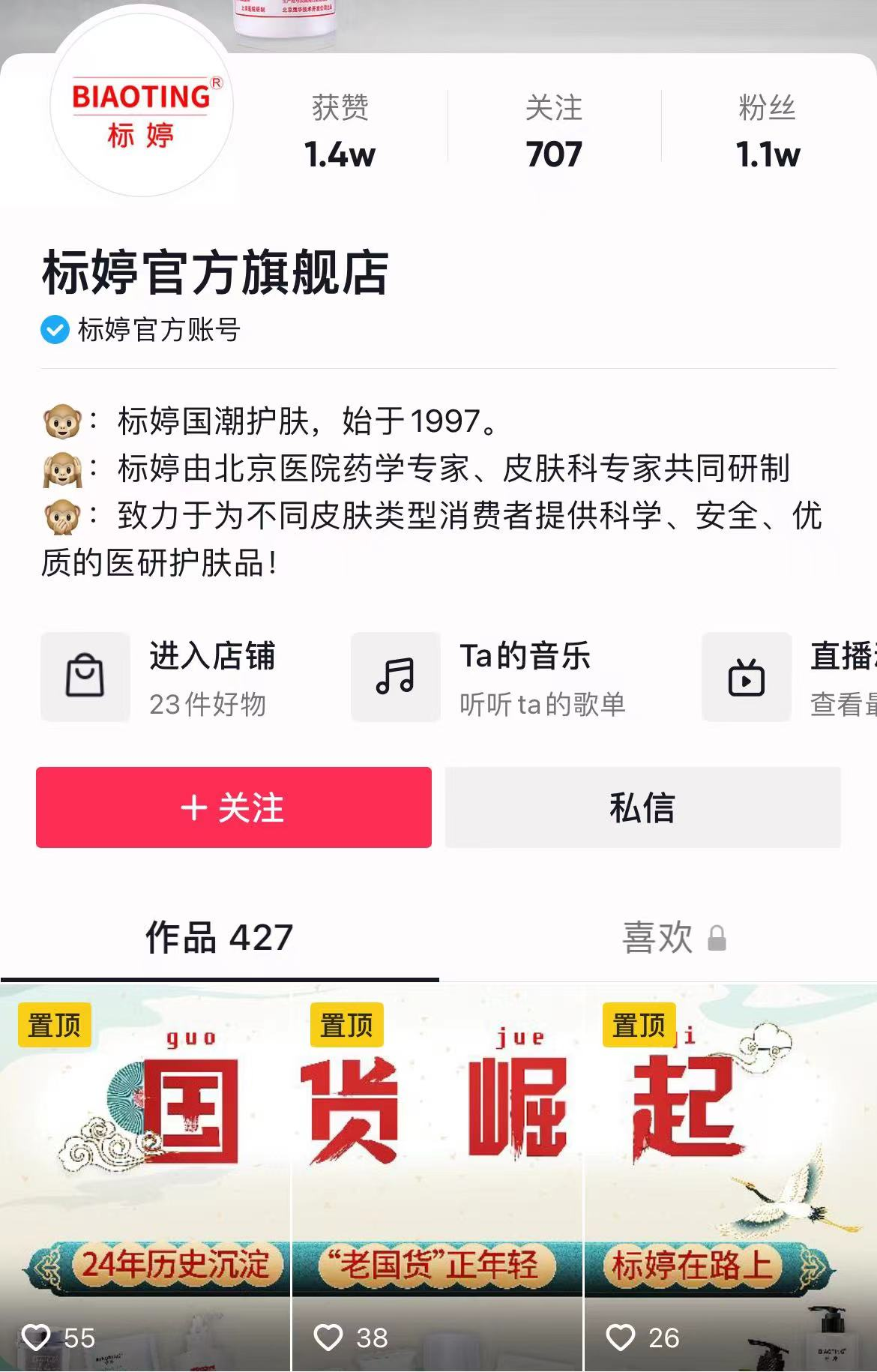
Task: Send a 私信 private message
Action: [x=642, y=807]
